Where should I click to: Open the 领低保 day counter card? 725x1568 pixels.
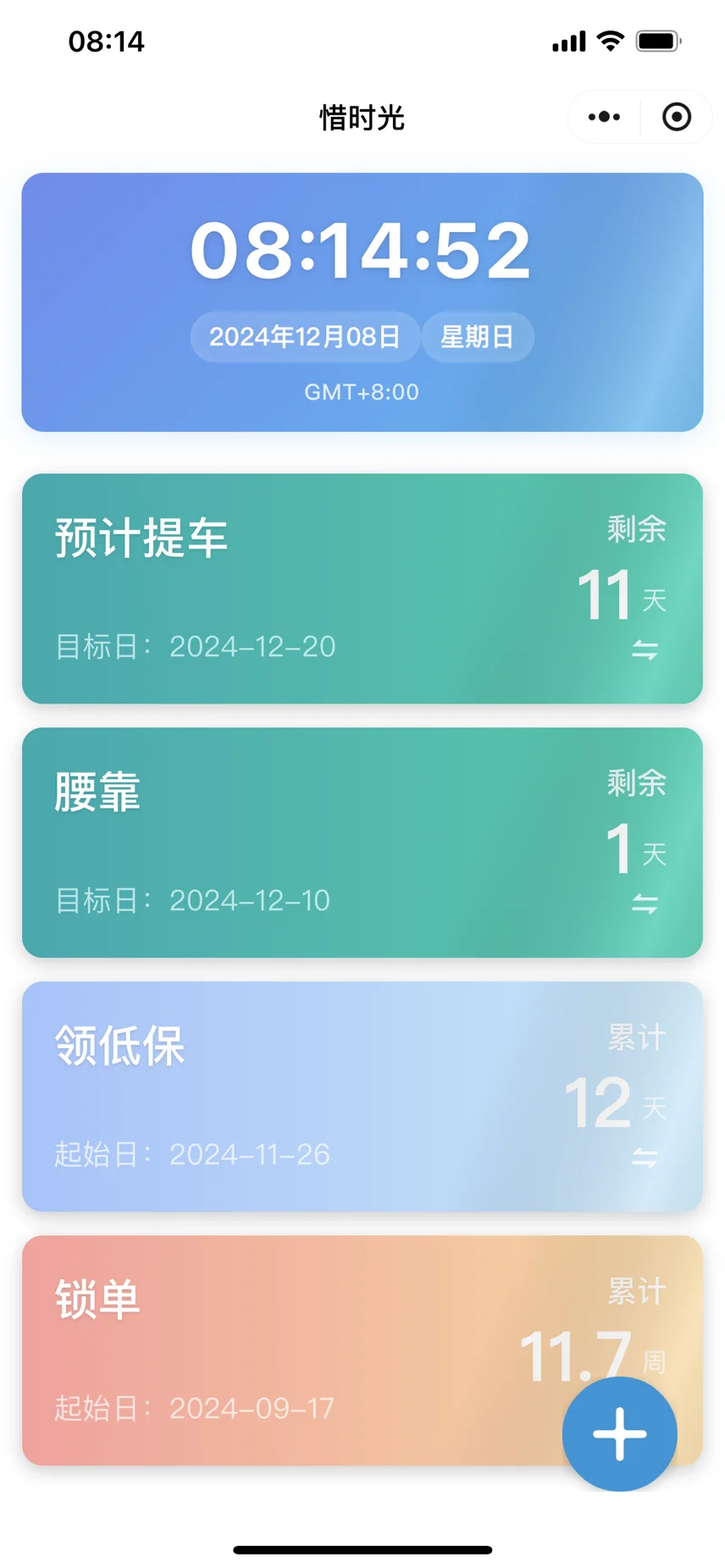click(339, 1096)
